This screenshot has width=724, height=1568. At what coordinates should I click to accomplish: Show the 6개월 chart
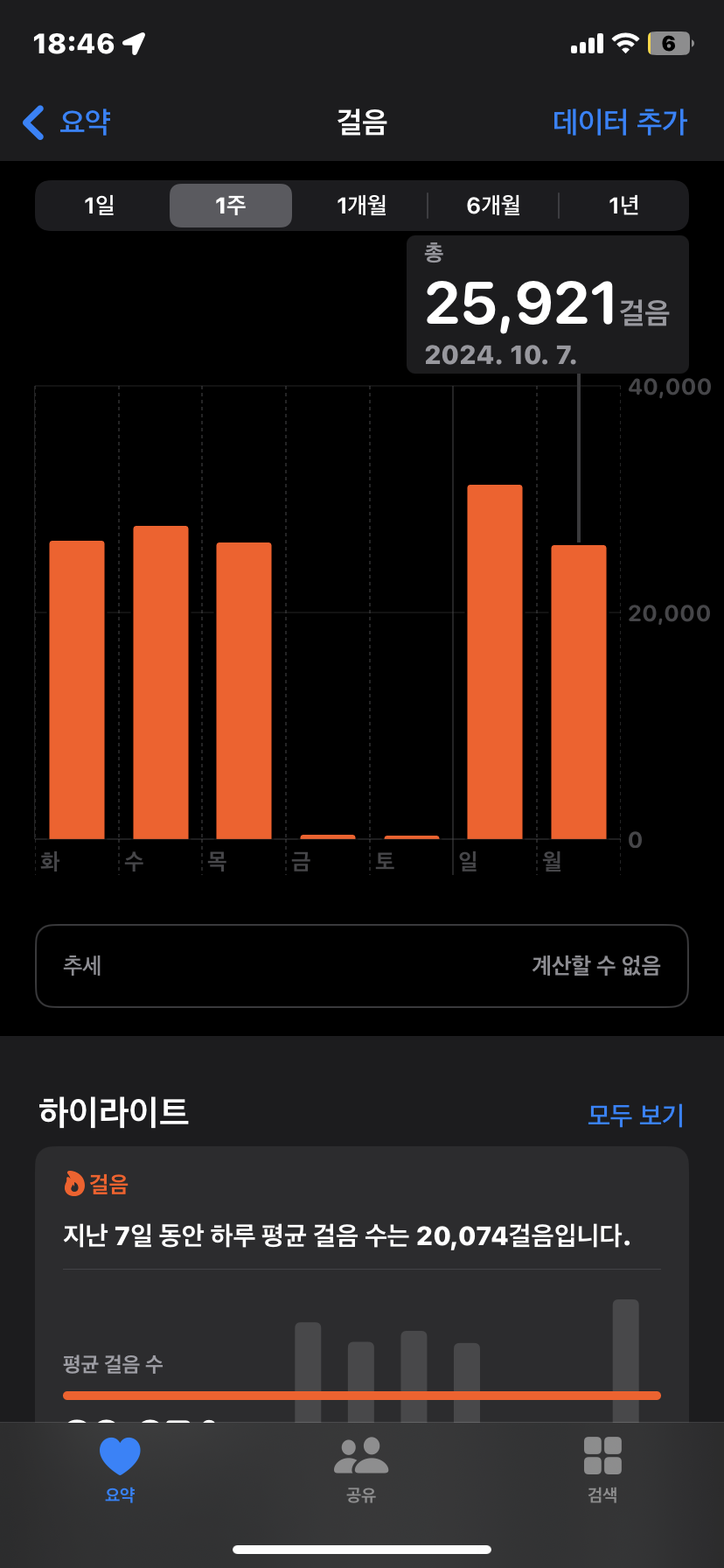pyautogui.click(x=493, y=206)
